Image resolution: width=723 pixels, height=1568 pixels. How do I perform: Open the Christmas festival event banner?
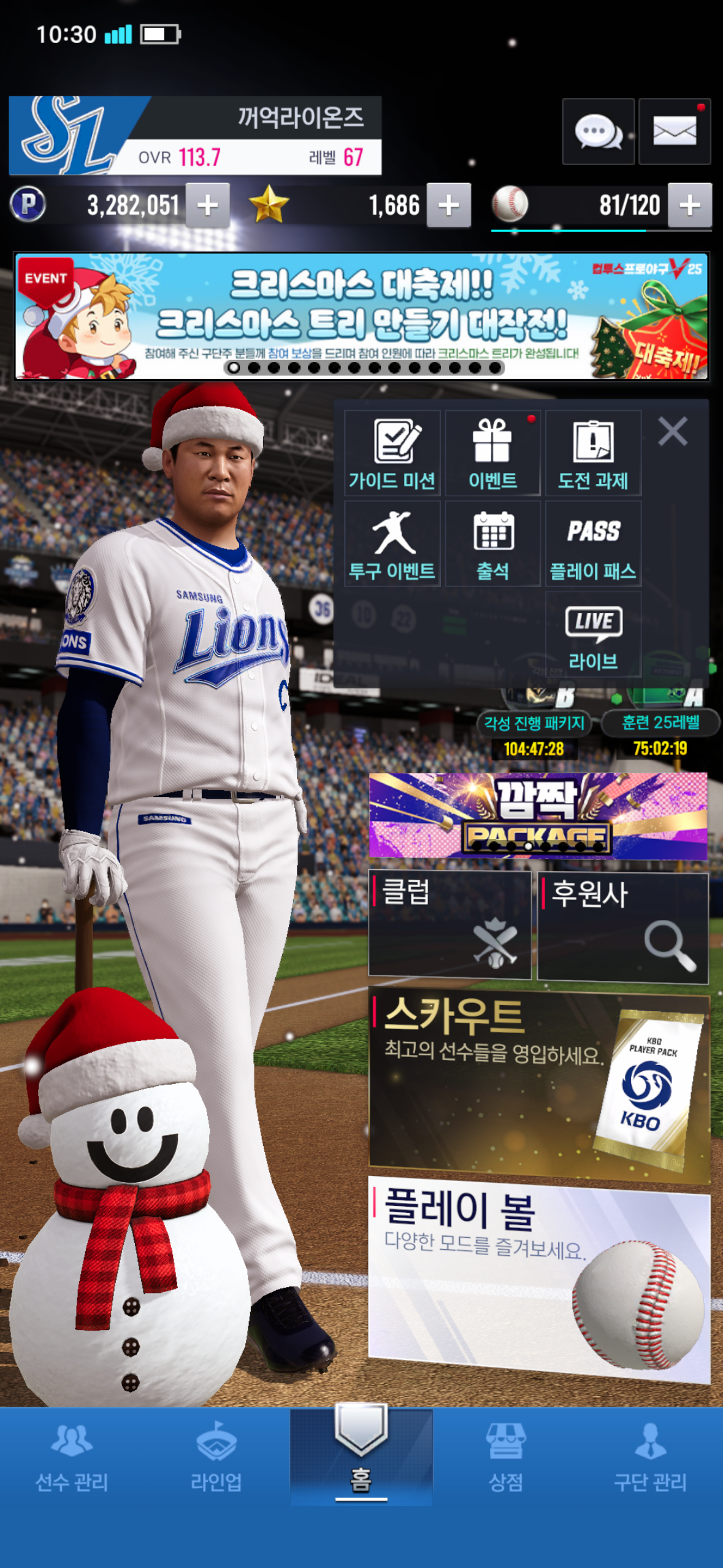(x=362, y=317)
